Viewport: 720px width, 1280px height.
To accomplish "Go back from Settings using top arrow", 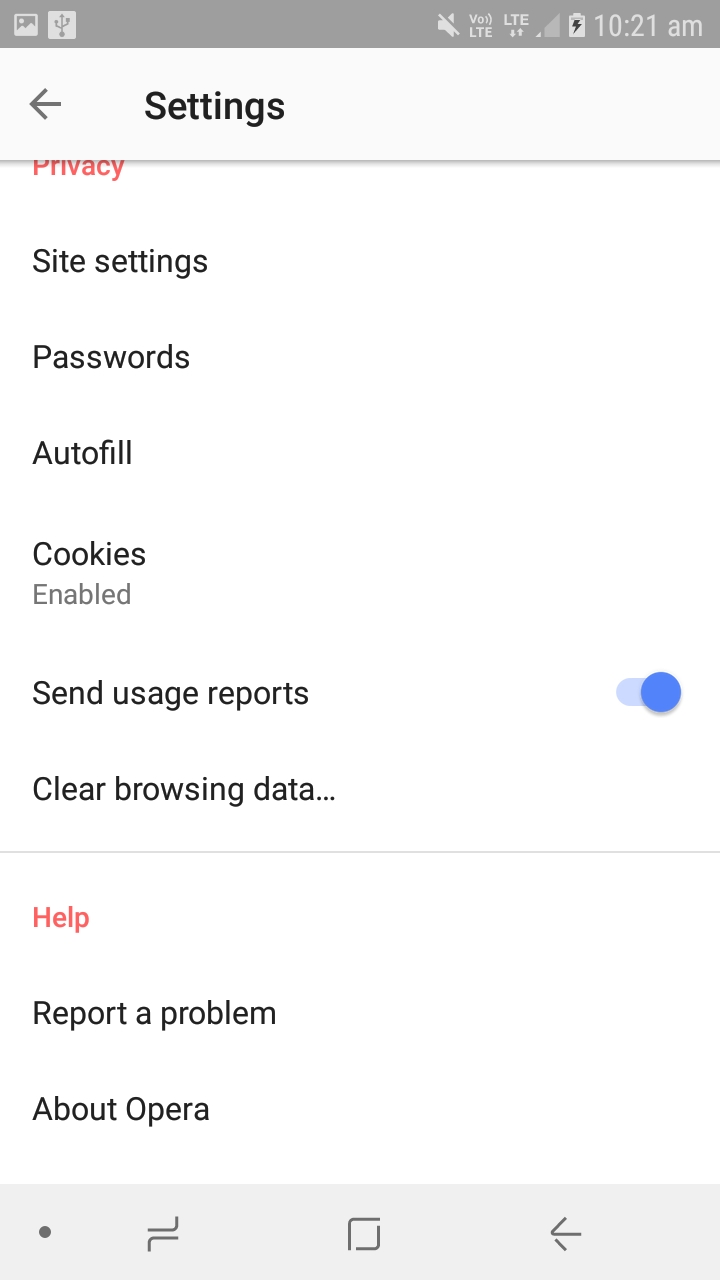I will click(46, 104).
